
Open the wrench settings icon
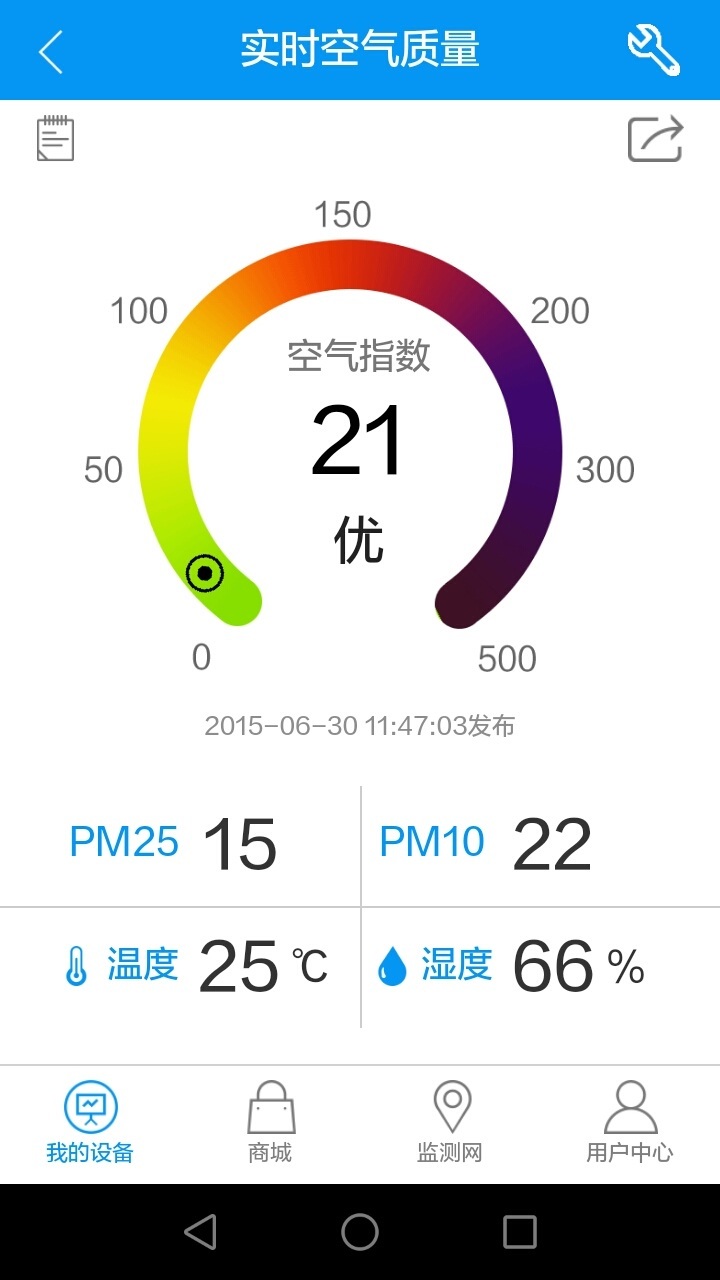click(x=653, y=50)
